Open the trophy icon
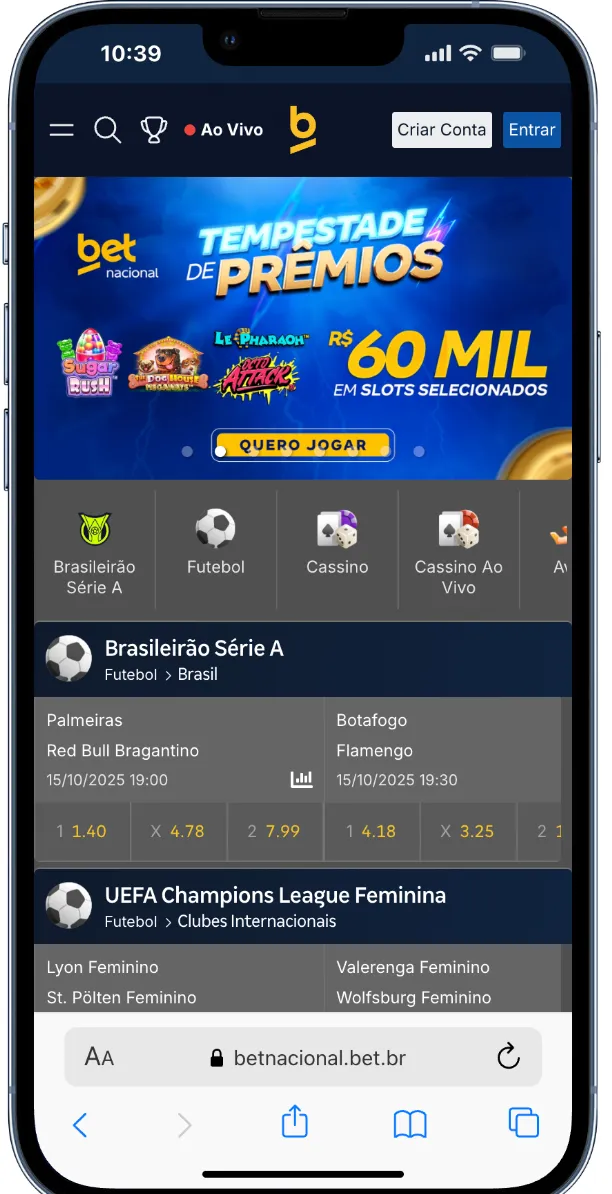Viewport: 612px width, 1194px height. coord(153,130)
